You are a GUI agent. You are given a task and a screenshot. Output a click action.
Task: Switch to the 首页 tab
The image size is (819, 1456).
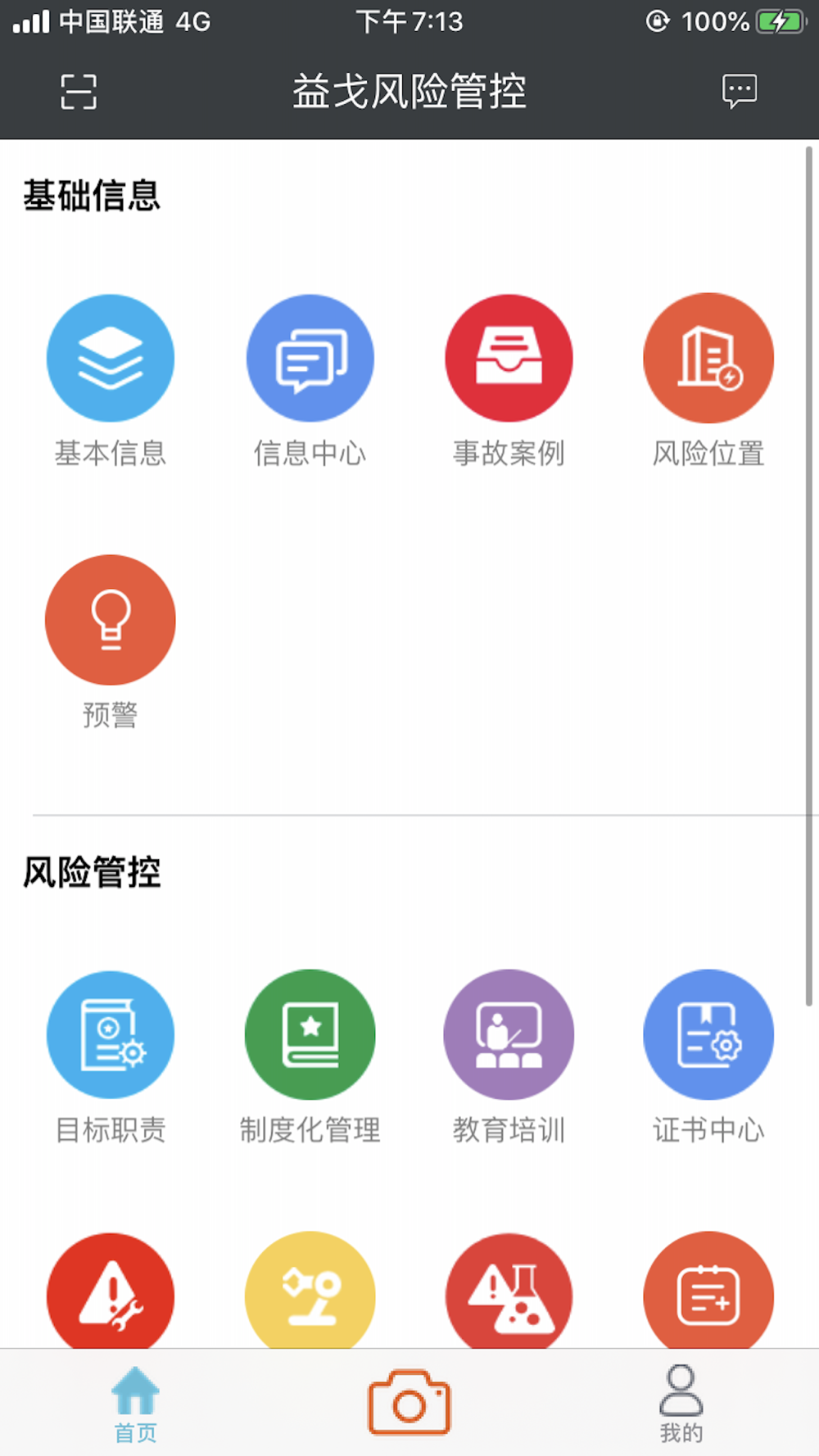135,1404
